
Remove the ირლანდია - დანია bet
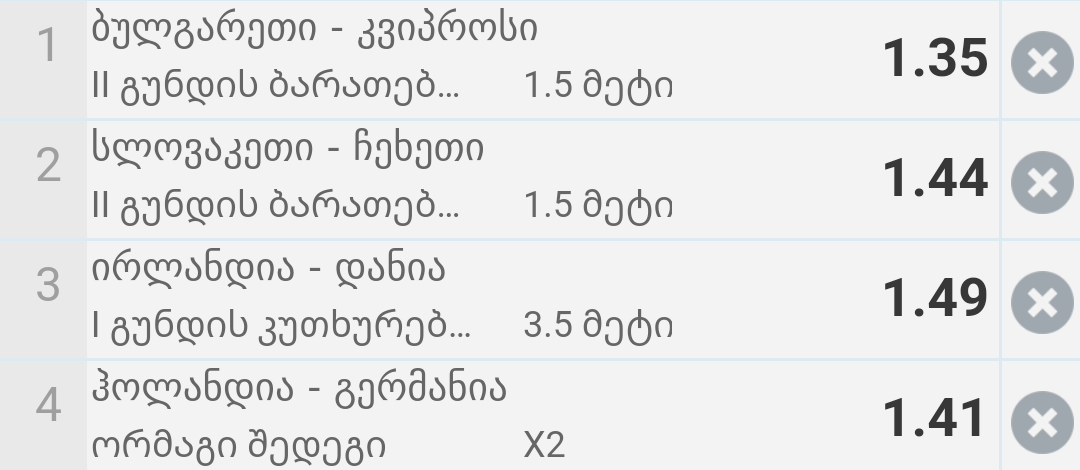1042,303
